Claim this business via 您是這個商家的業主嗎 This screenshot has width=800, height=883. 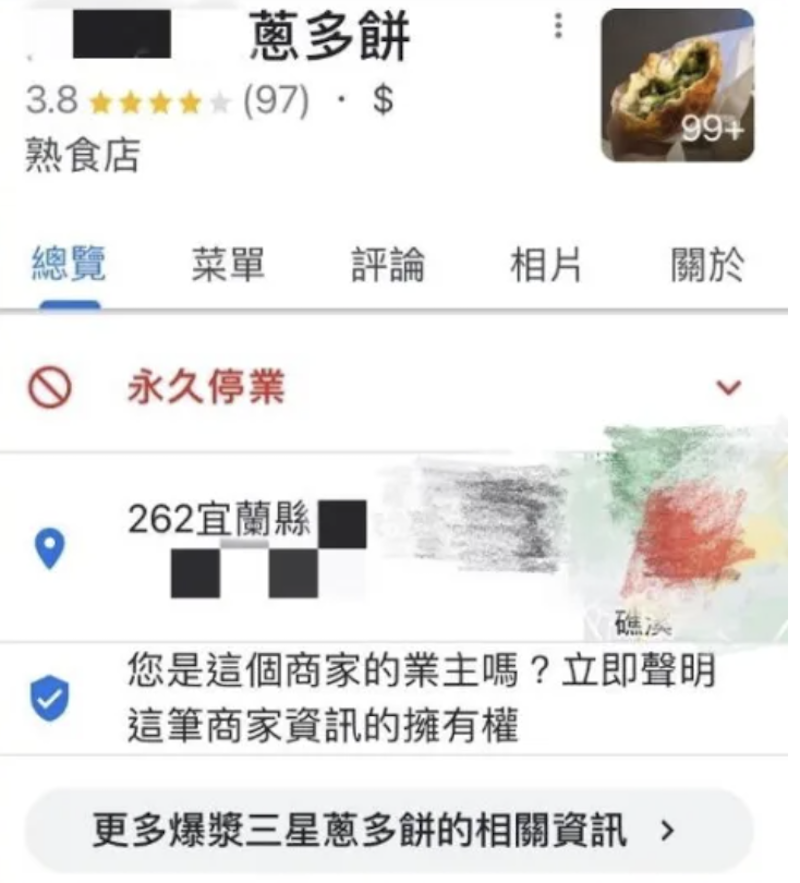420,698
